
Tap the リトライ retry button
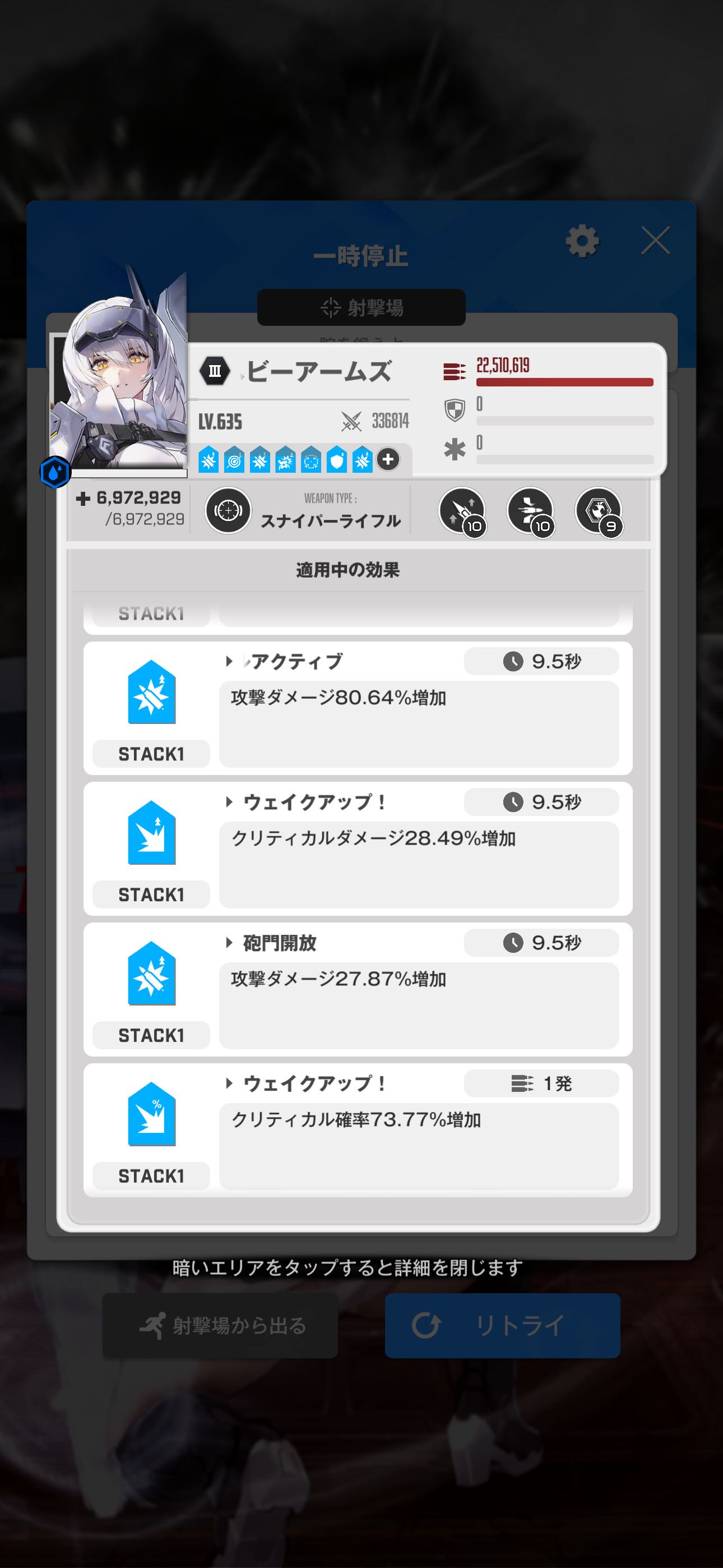[502, 1325]
